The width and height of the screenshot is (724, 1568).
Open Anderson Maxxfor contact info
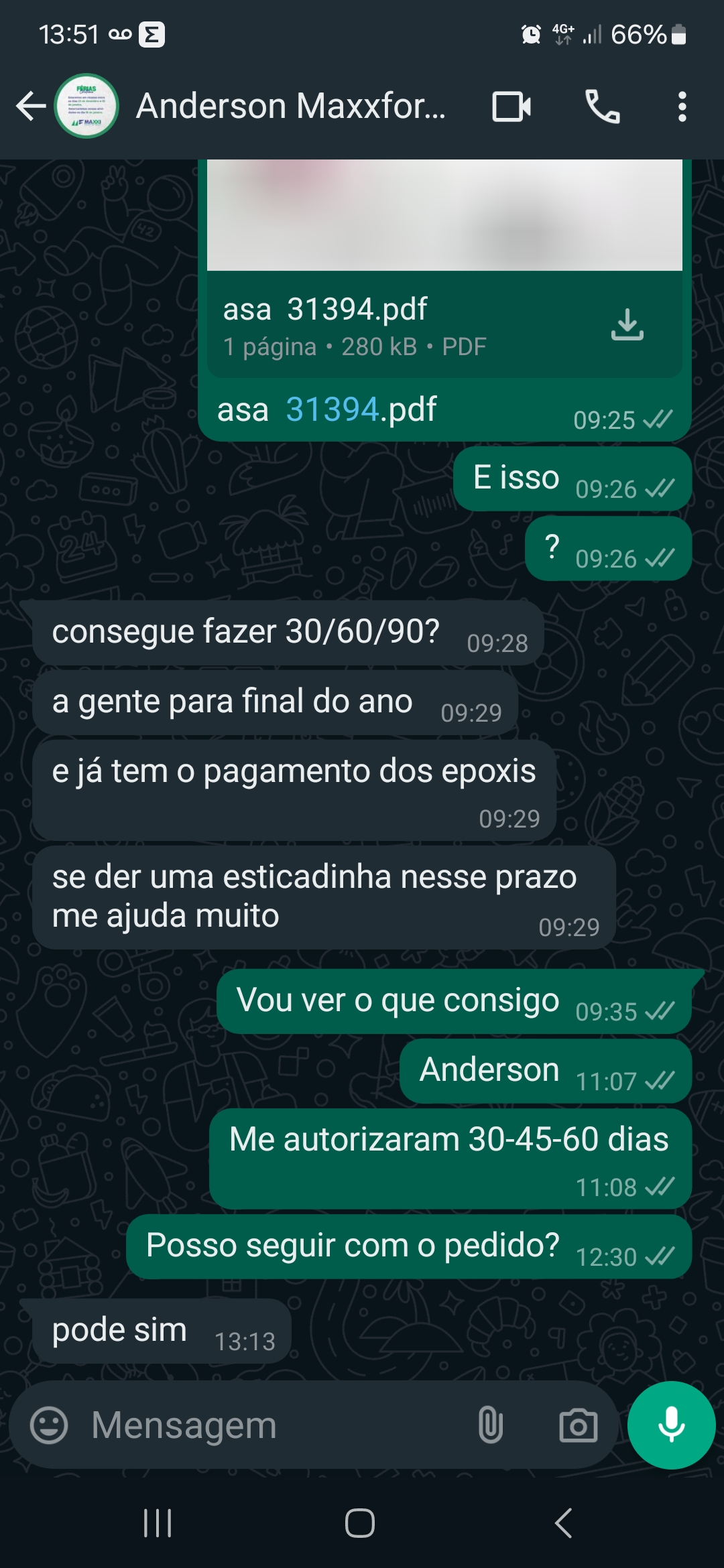[290, 106]
